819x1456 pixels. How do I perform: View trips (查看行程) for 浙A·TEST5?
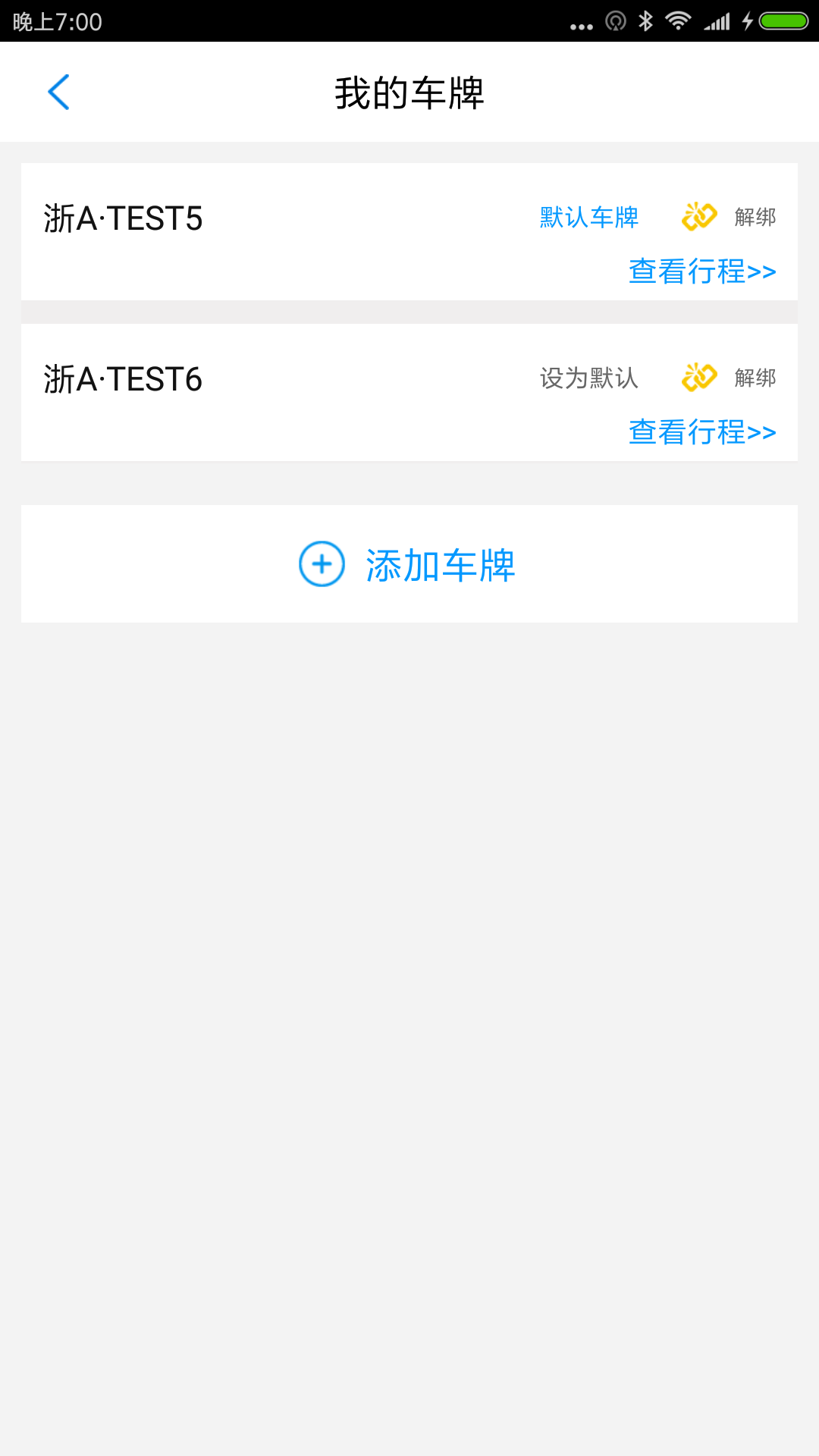[702, 271]
